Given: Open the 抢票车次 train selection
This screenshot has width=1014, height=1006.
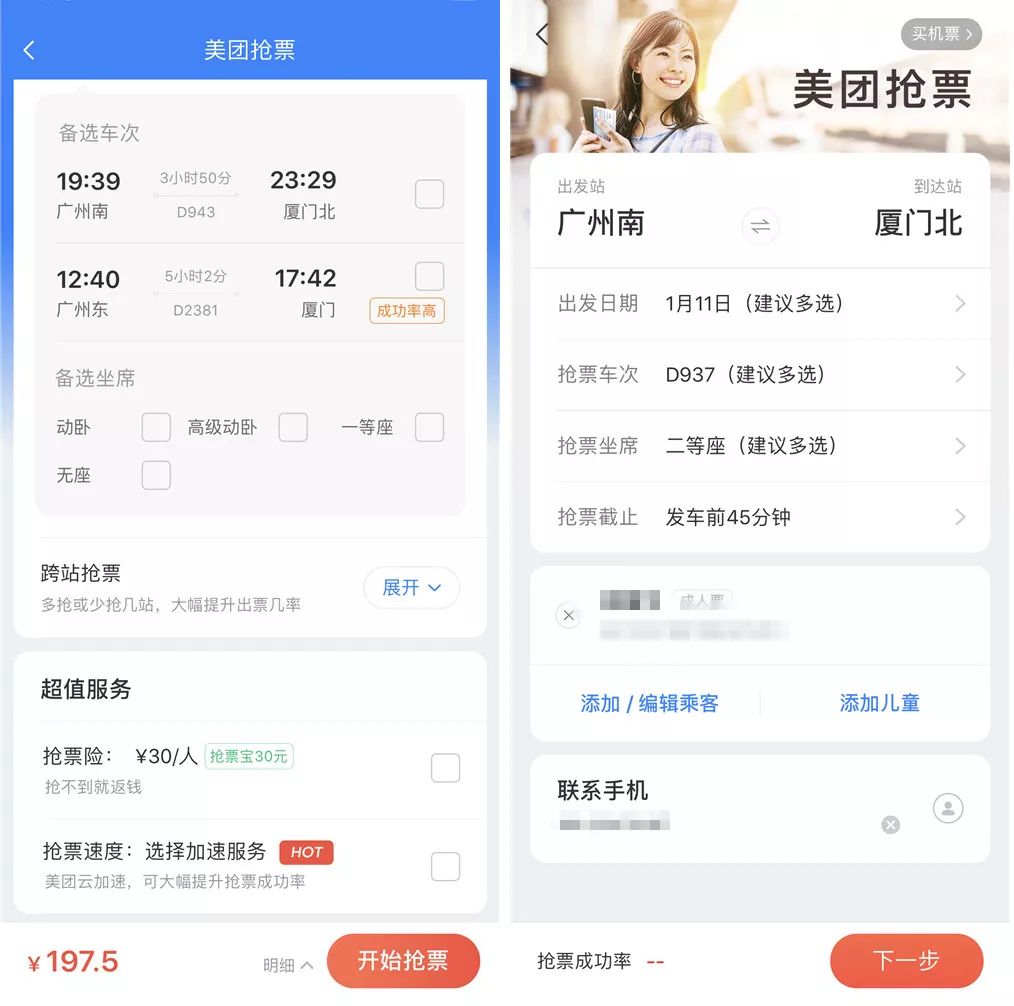Looking at the screenshot, I should [x=760, y=374].
